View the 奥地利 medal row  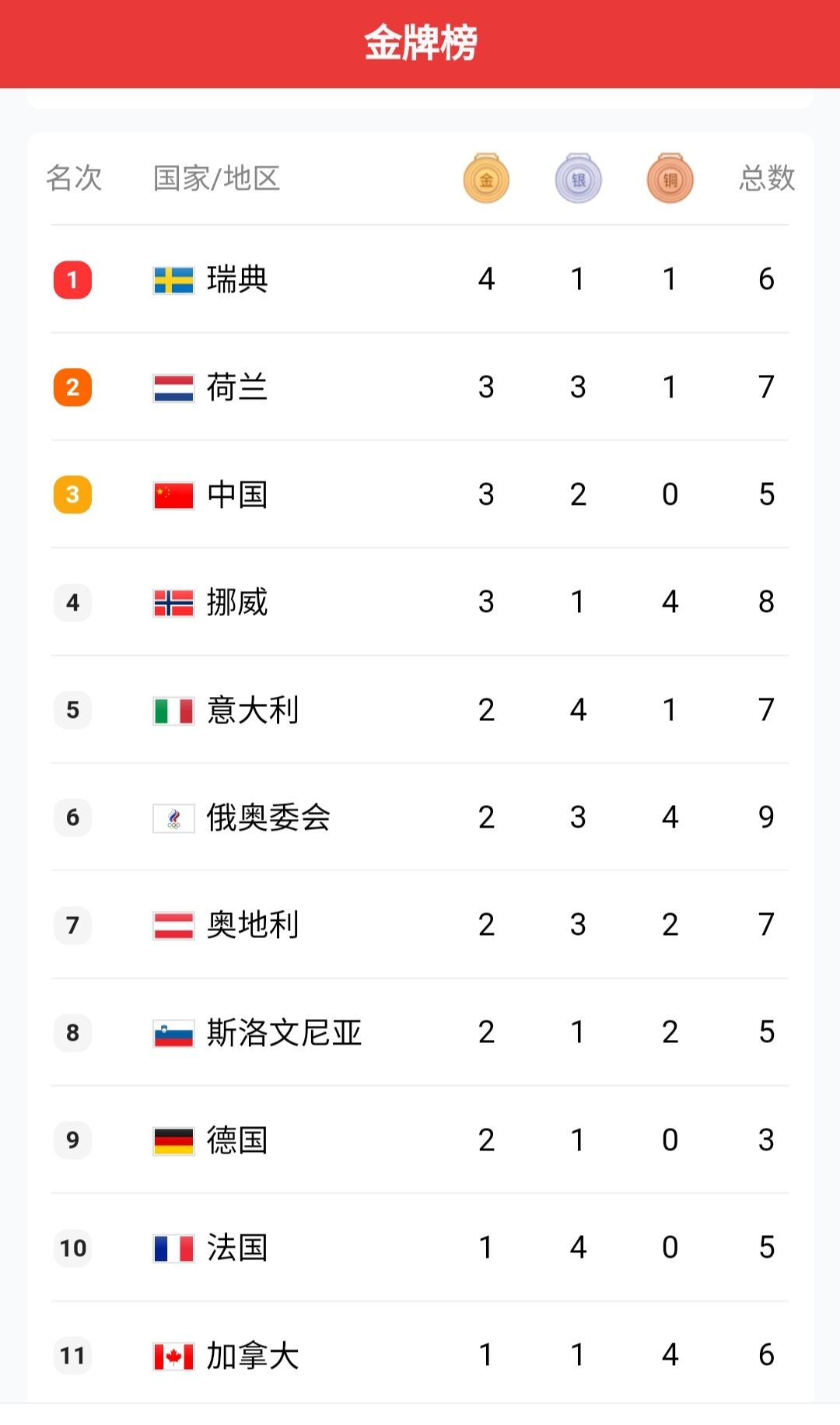pyautogui.click(x=420, y=925)
